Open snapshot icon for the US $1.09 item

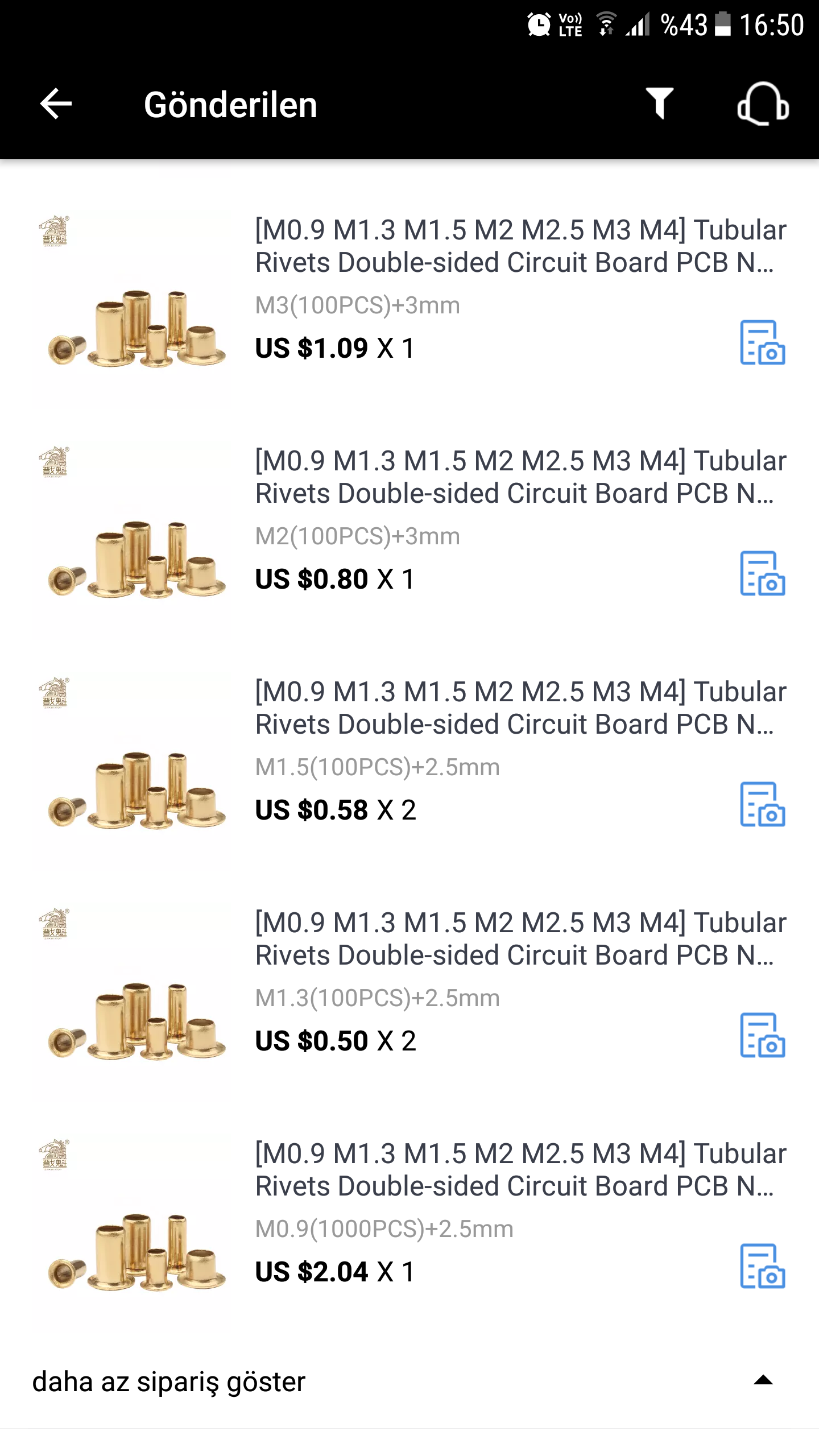click(762, 342)
